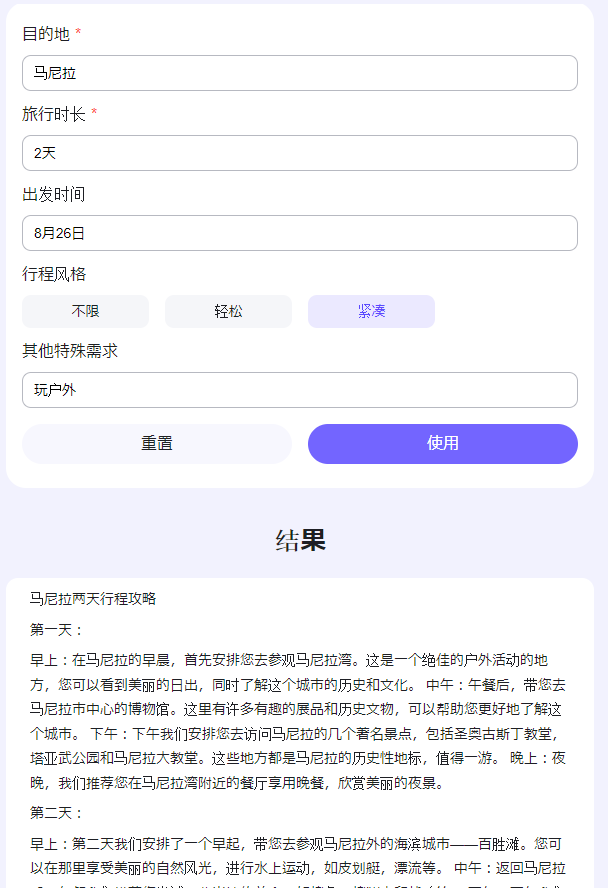Edit the 目的地 field containing 马尼拉
The image size is (608, 888).
click(x=299, y=73)
